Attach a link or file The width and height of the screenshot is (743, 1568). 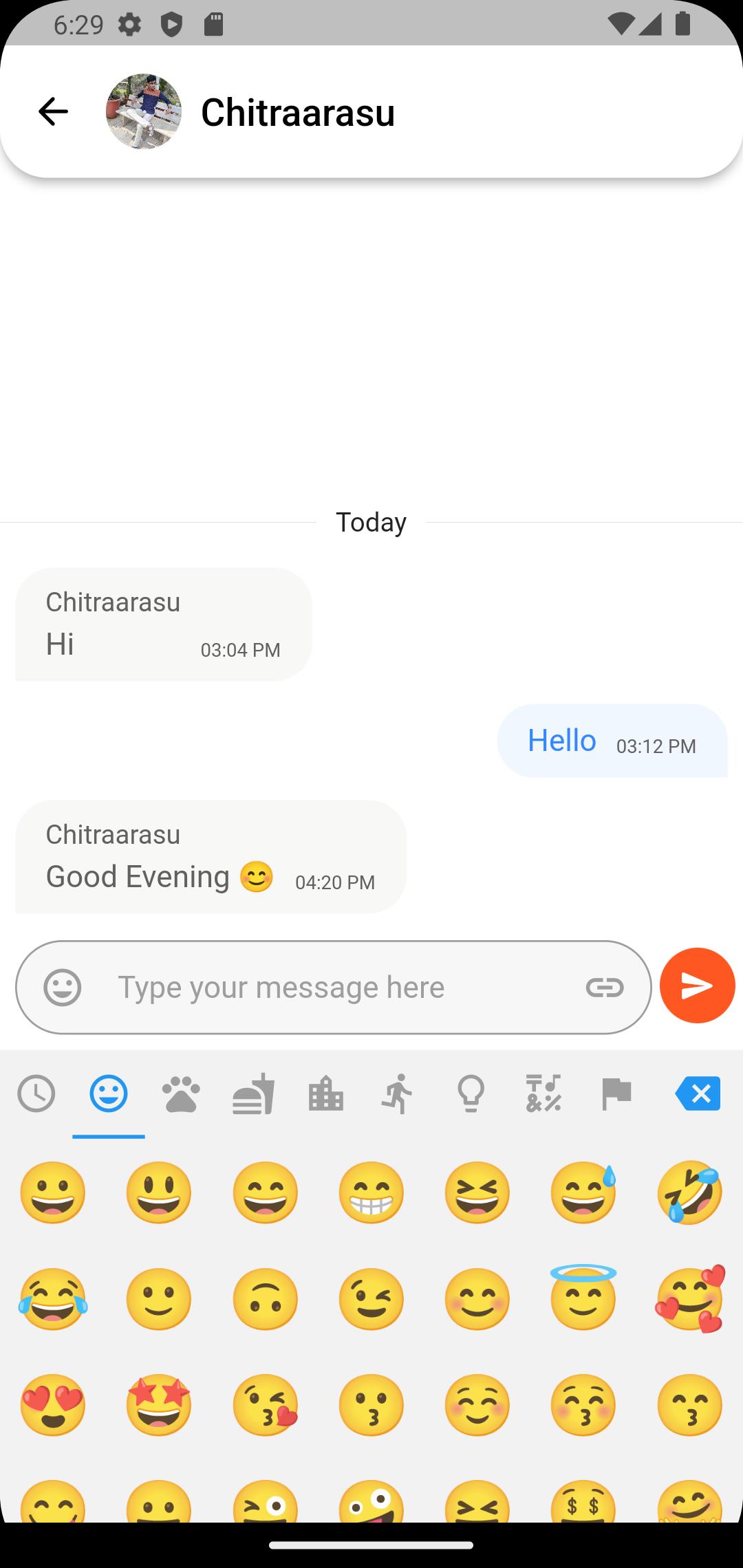pyautogui.click(x=605, y=988)
